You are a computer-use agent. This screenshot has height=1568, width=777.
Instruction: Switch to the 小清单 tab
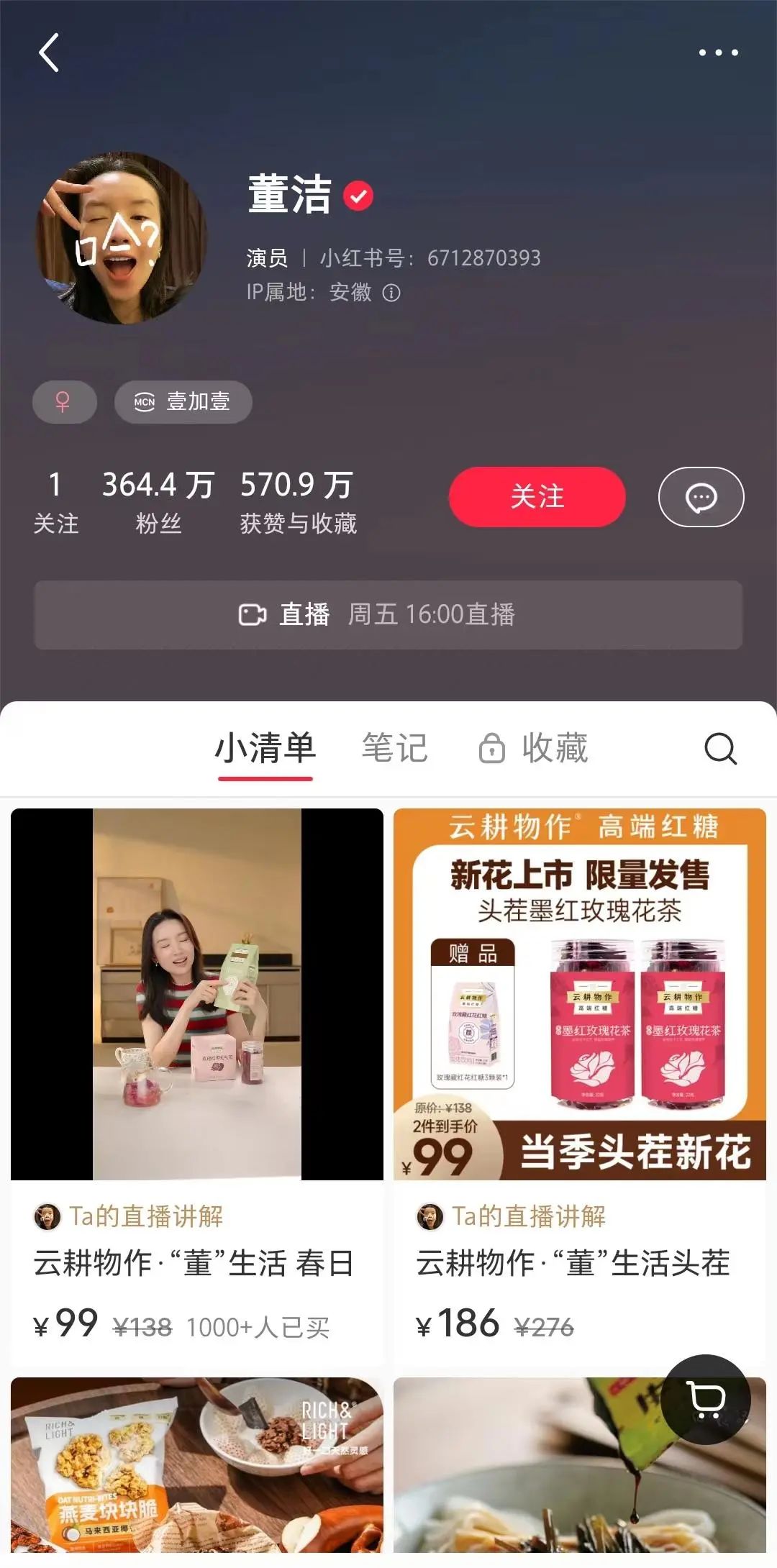coord(265,748)
